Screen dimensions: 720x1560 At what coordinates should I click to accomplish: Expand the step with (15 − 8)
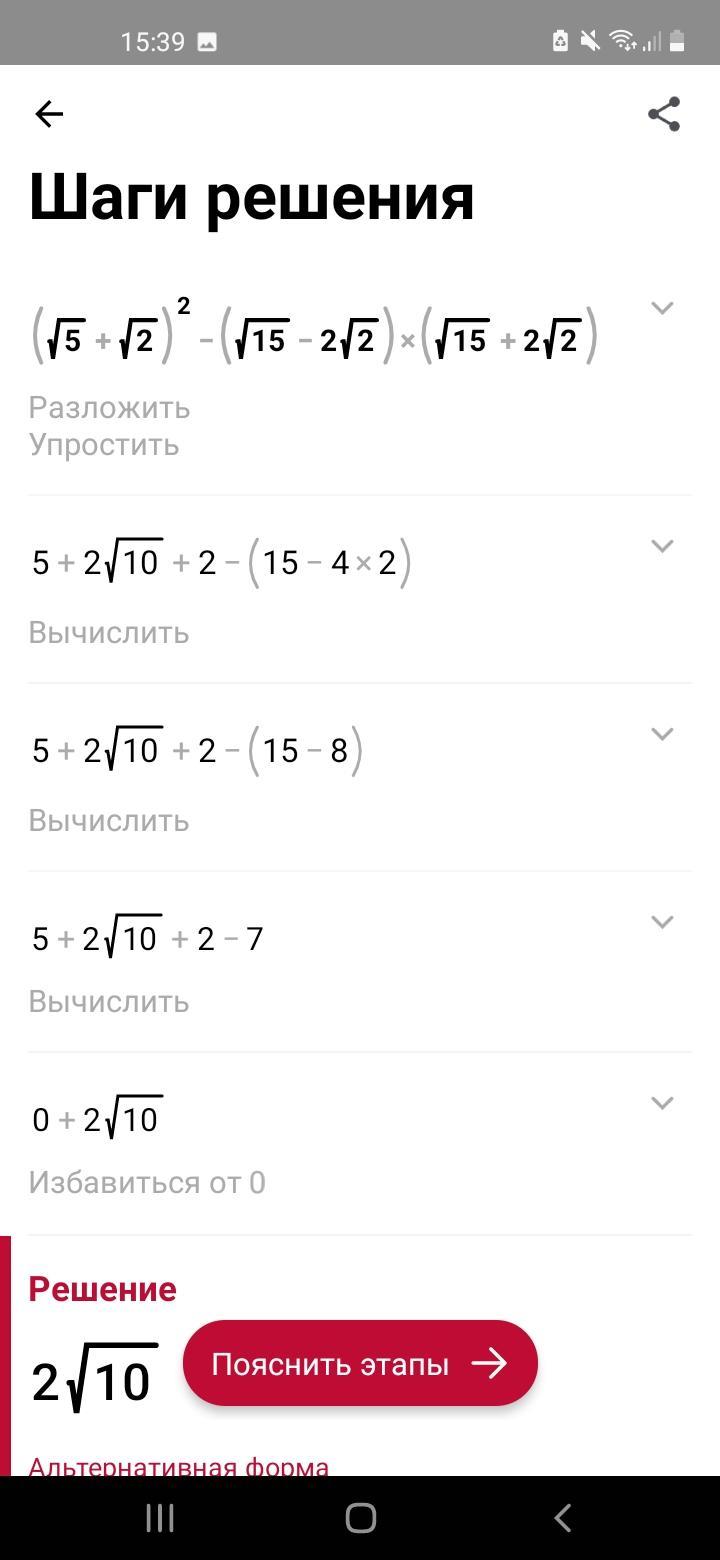point(662,734)
